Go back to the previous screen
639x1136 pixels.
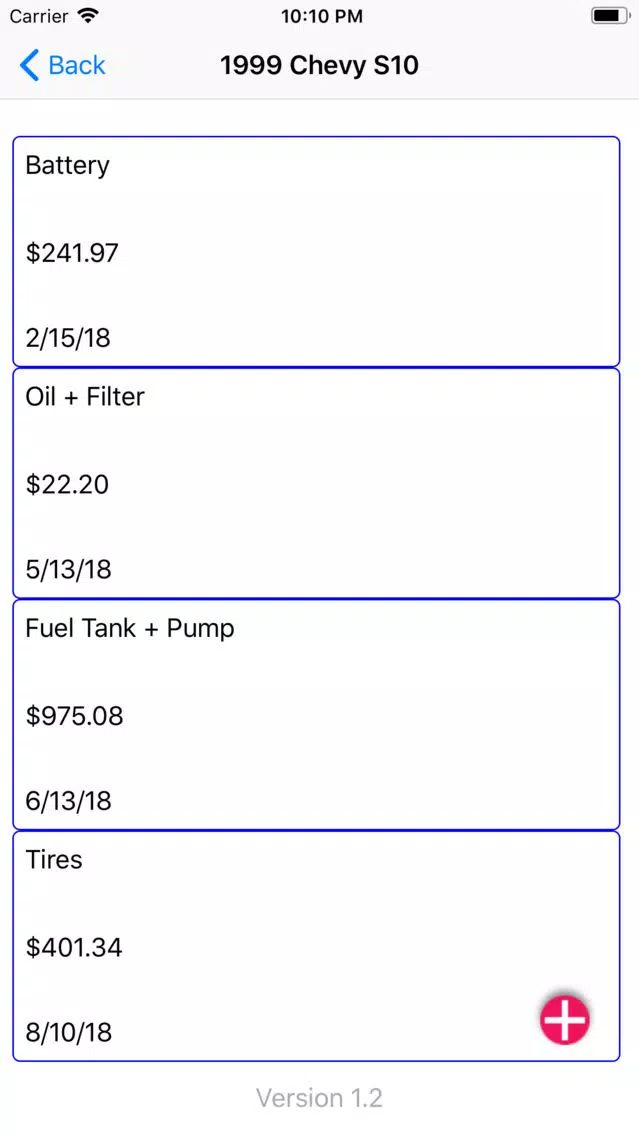click(x=62, y=65)
